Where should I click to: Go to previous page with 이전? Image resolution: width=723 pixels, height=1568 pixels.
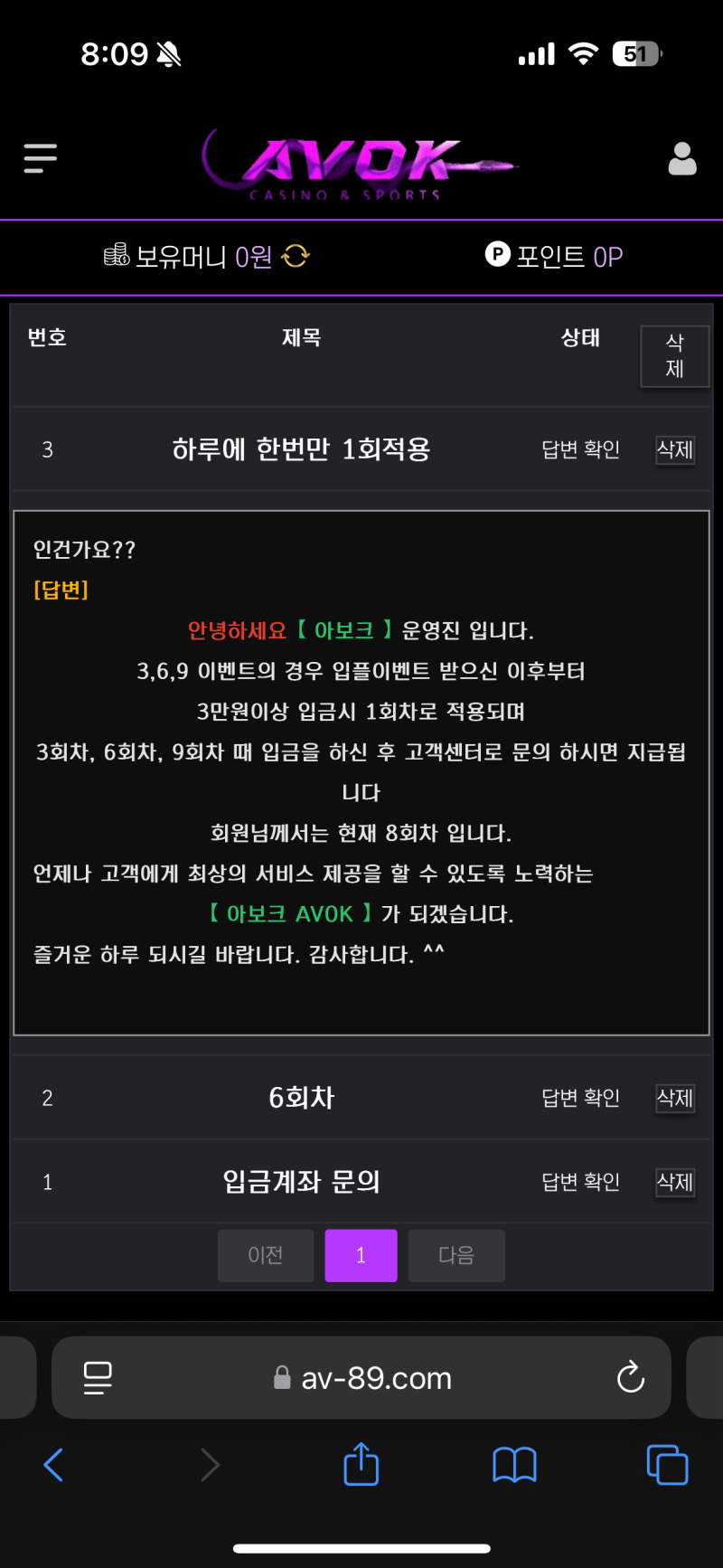pos(266,1255)
